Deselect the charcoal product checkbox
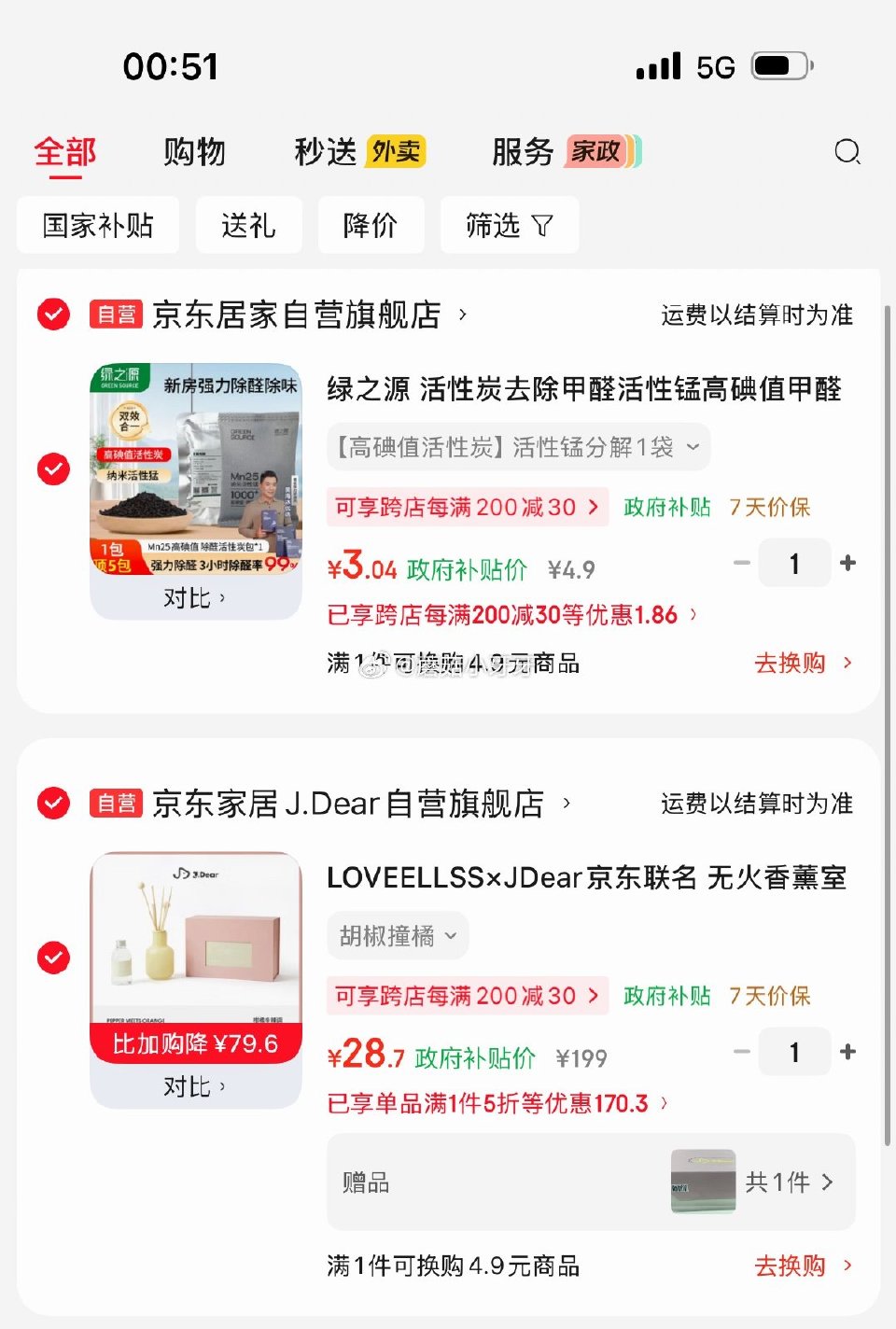Image resolution: width=896 pixels, height=1329 pixels. [53, 468]
